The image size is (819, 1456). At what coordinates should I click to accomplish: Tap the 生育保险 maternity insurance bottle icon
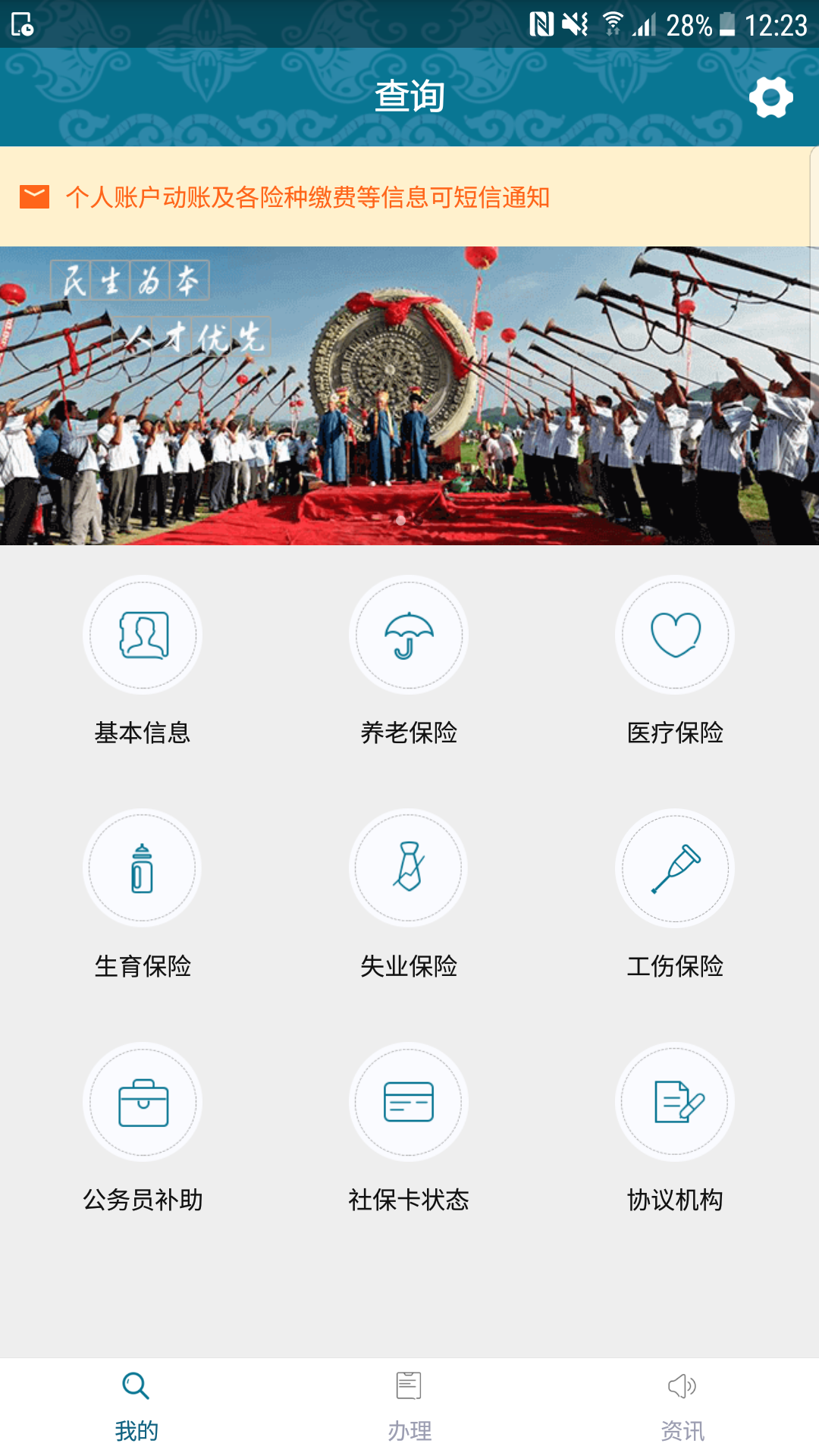(x=143, y=869)
